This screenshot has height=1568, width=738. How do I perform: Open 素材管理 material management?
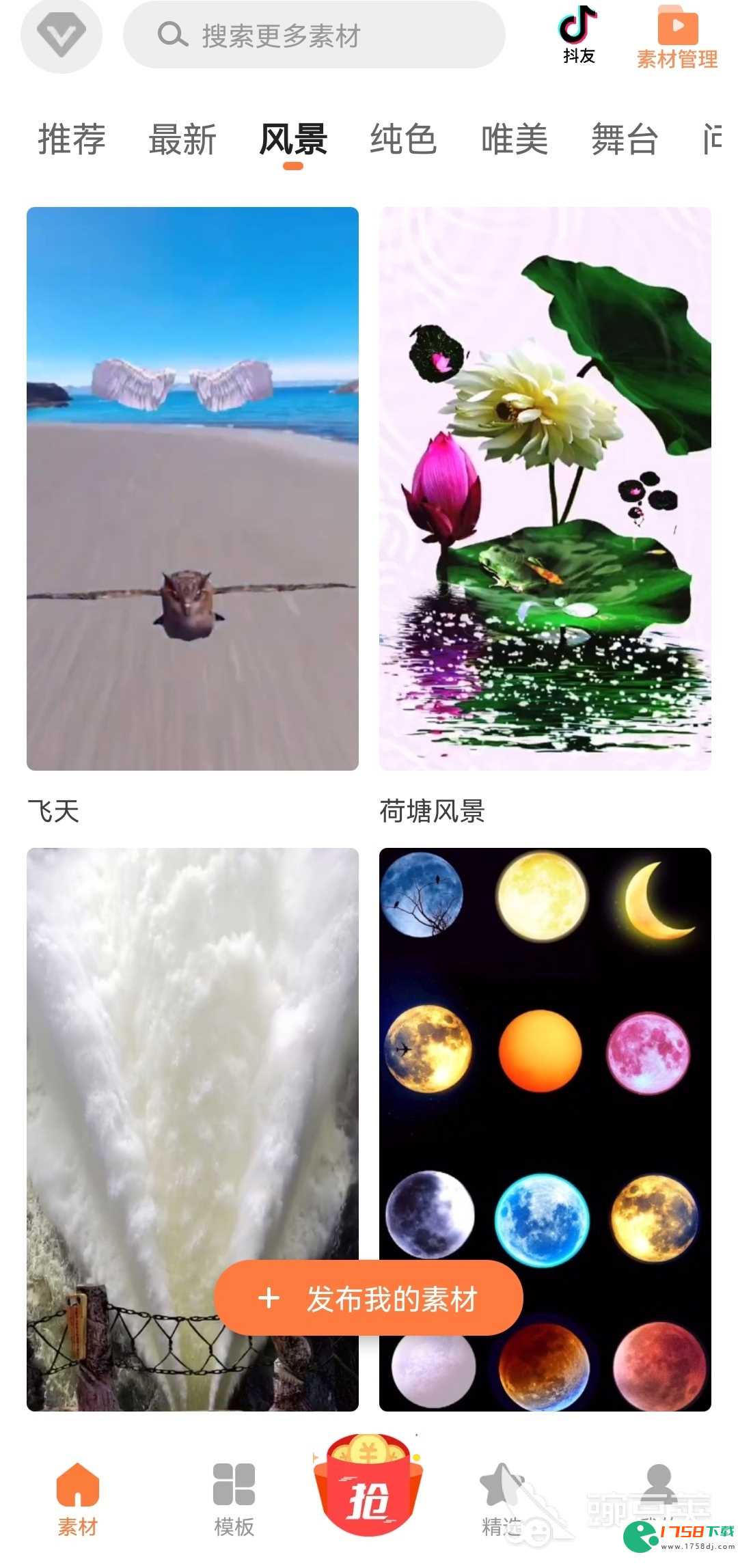coord(677,37)
